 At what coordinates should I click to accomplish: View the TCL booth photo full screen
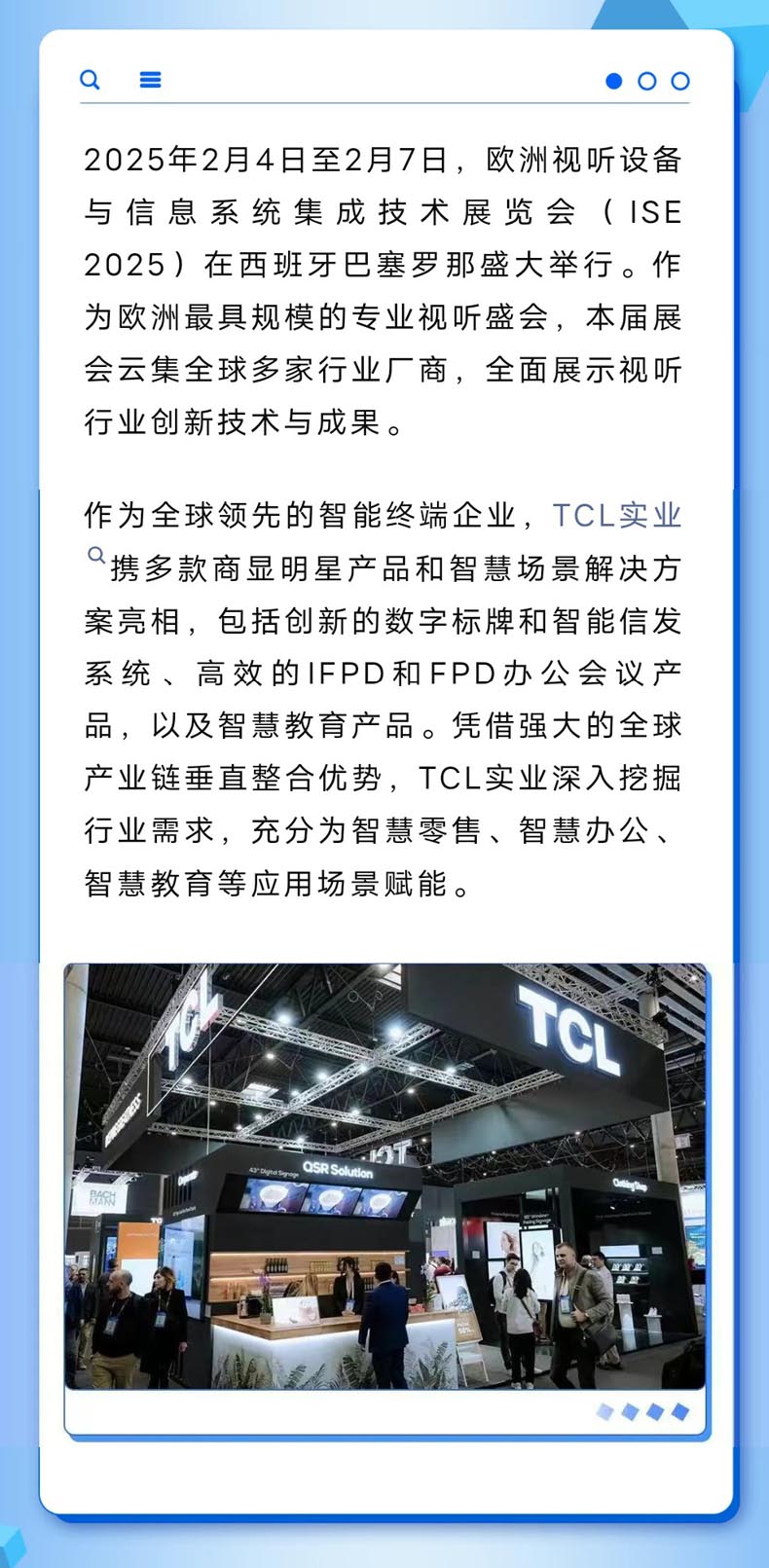(385, 1176)
